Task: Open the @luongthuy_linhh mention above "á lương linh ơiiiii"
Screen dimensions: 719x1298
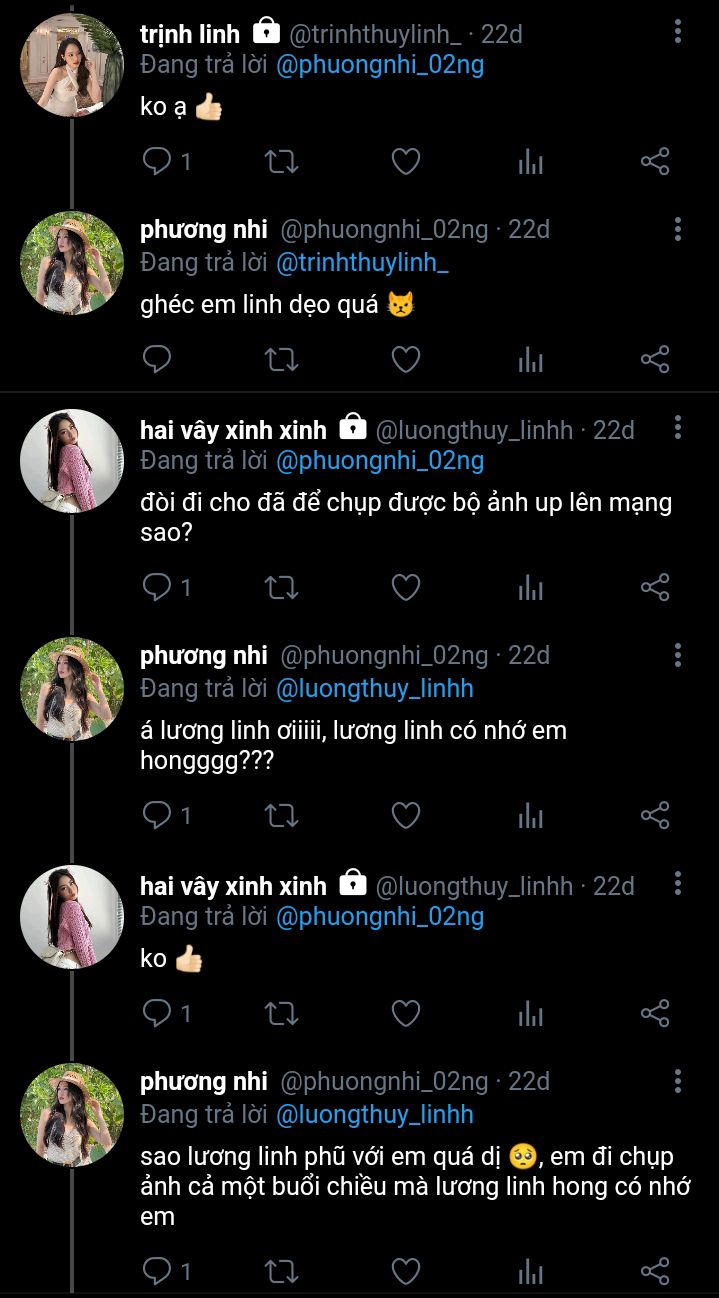Action: (x=374, y=689)
